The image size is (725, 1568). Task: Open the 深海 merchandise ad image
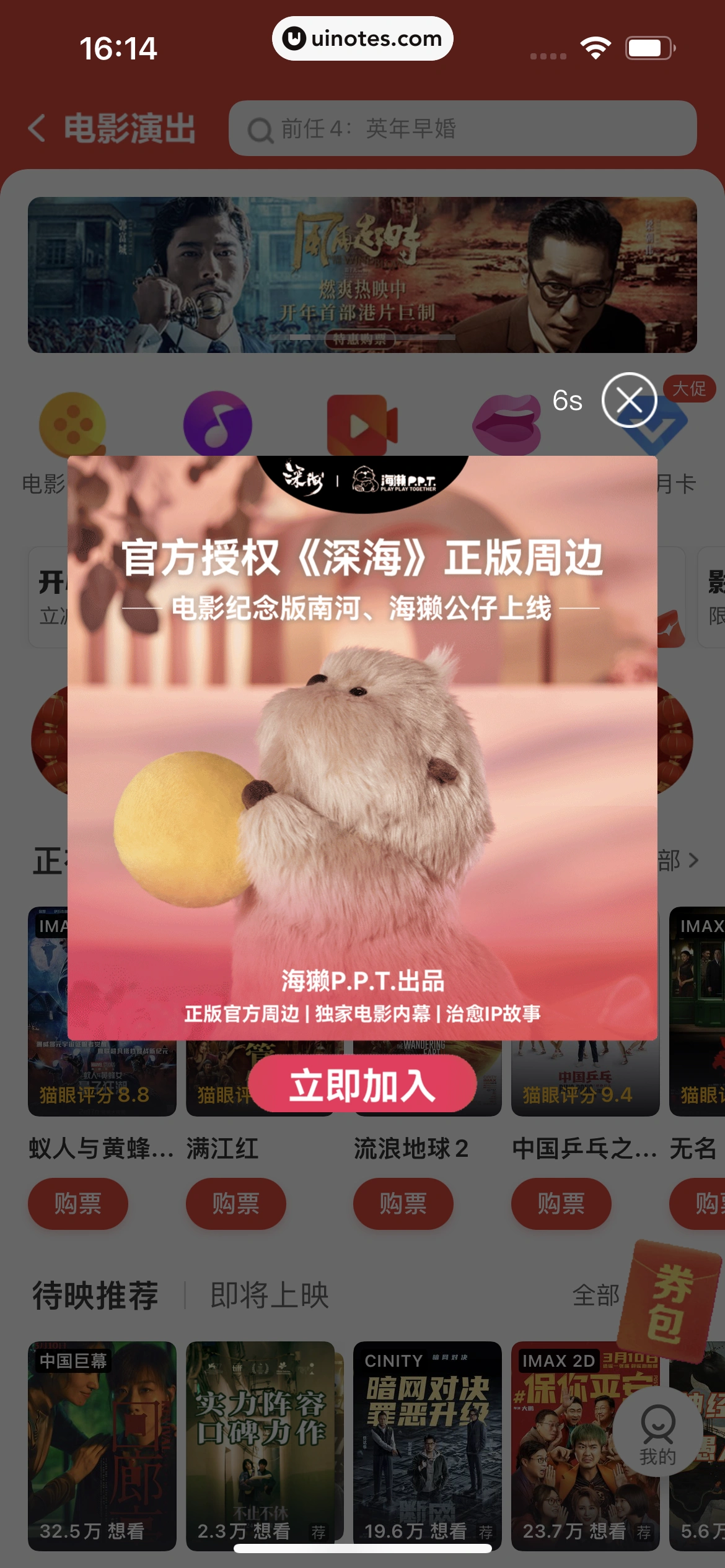(362, 774)
